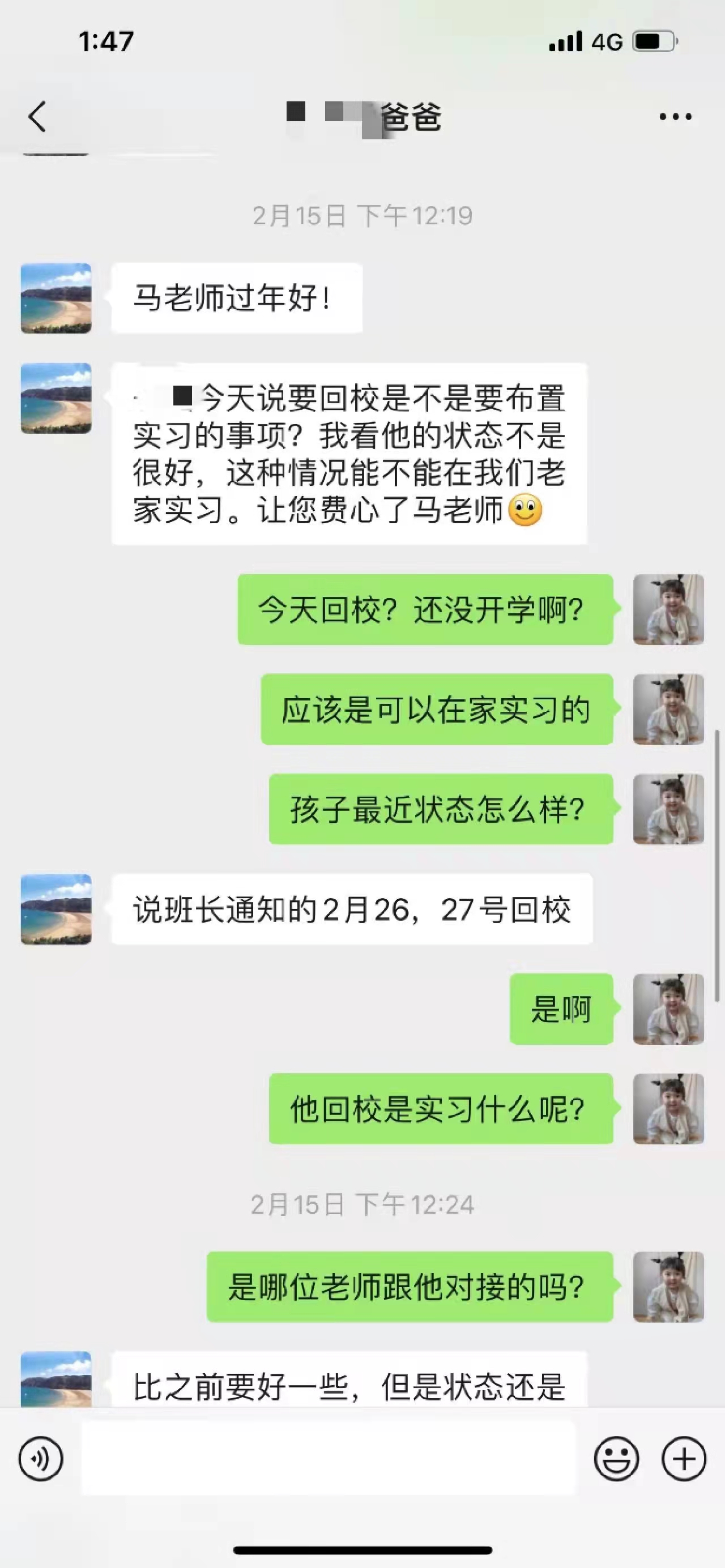Focus the message text field

(329, 1459)
